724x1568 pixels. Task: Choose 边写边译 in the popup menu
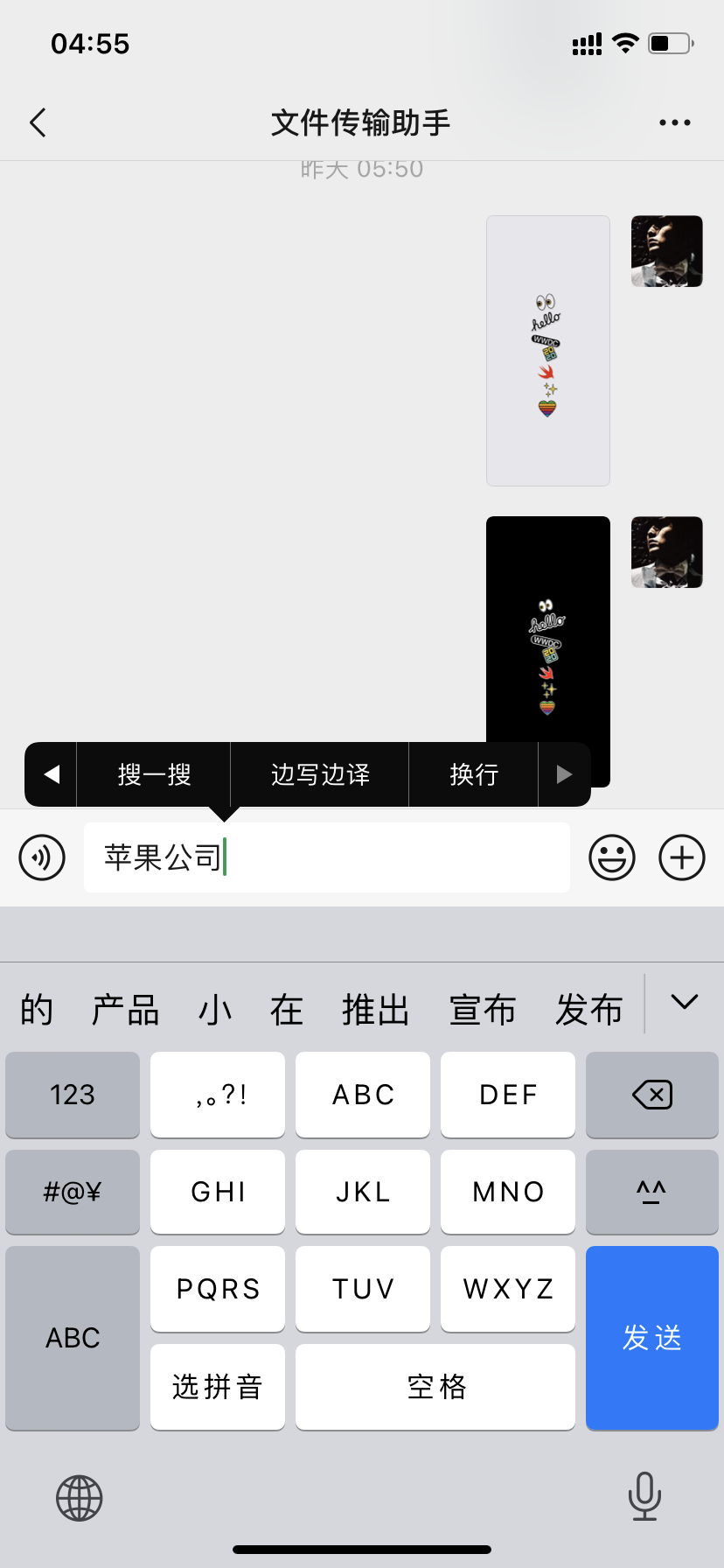coord(320,774)
